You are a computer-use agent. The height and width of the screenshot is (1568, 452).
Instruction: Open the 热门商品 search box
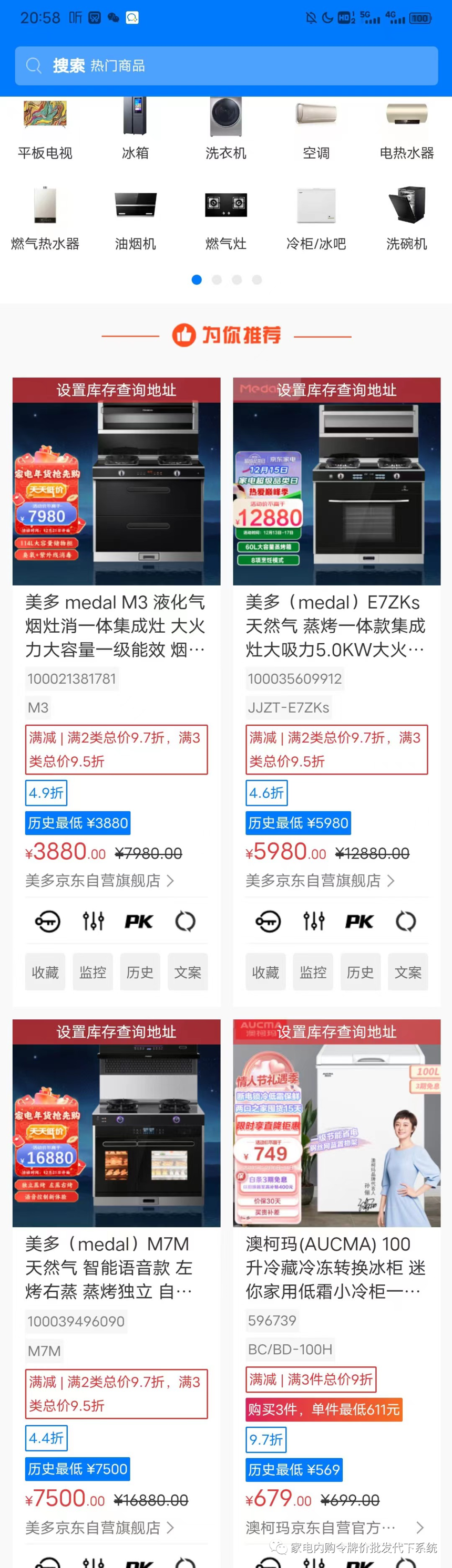point(225,66)
